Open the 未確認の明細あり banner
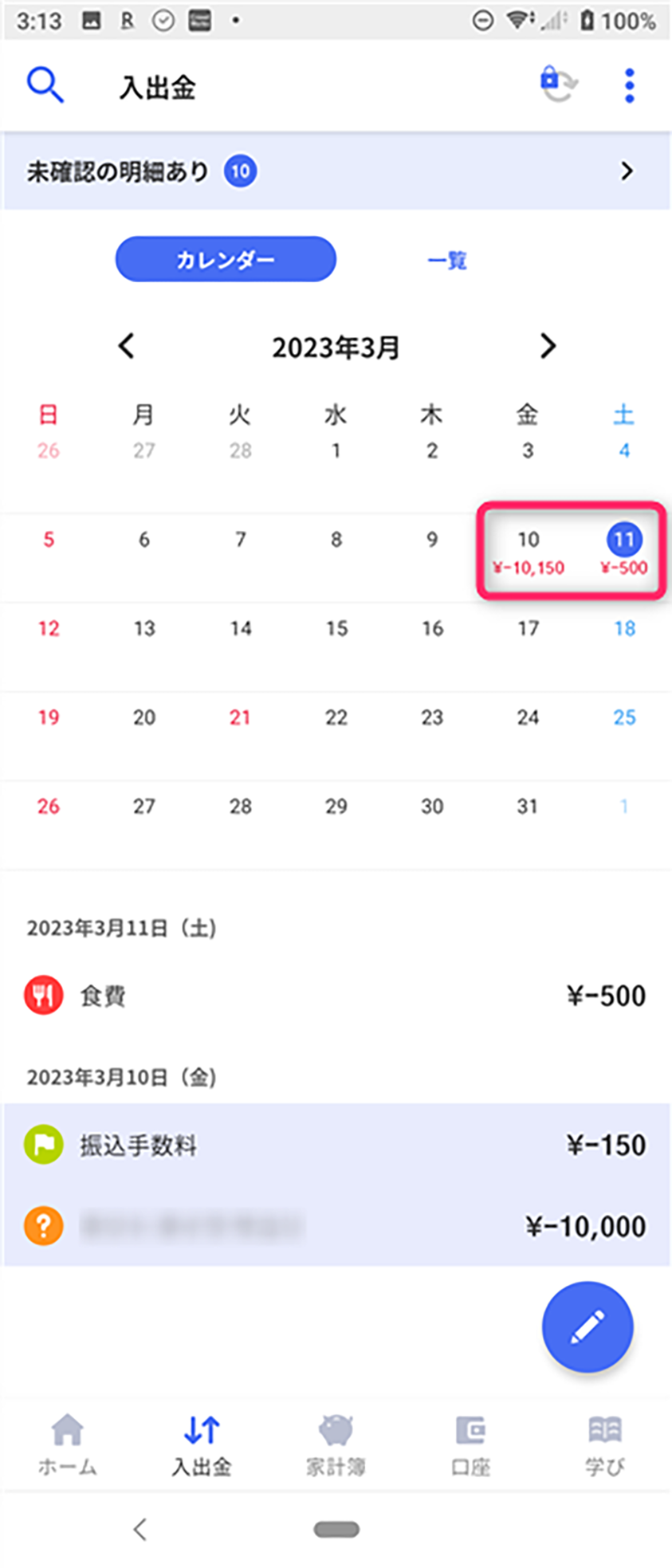The width and height of the screenshot is (672, 1568). [x=336, y=171]
